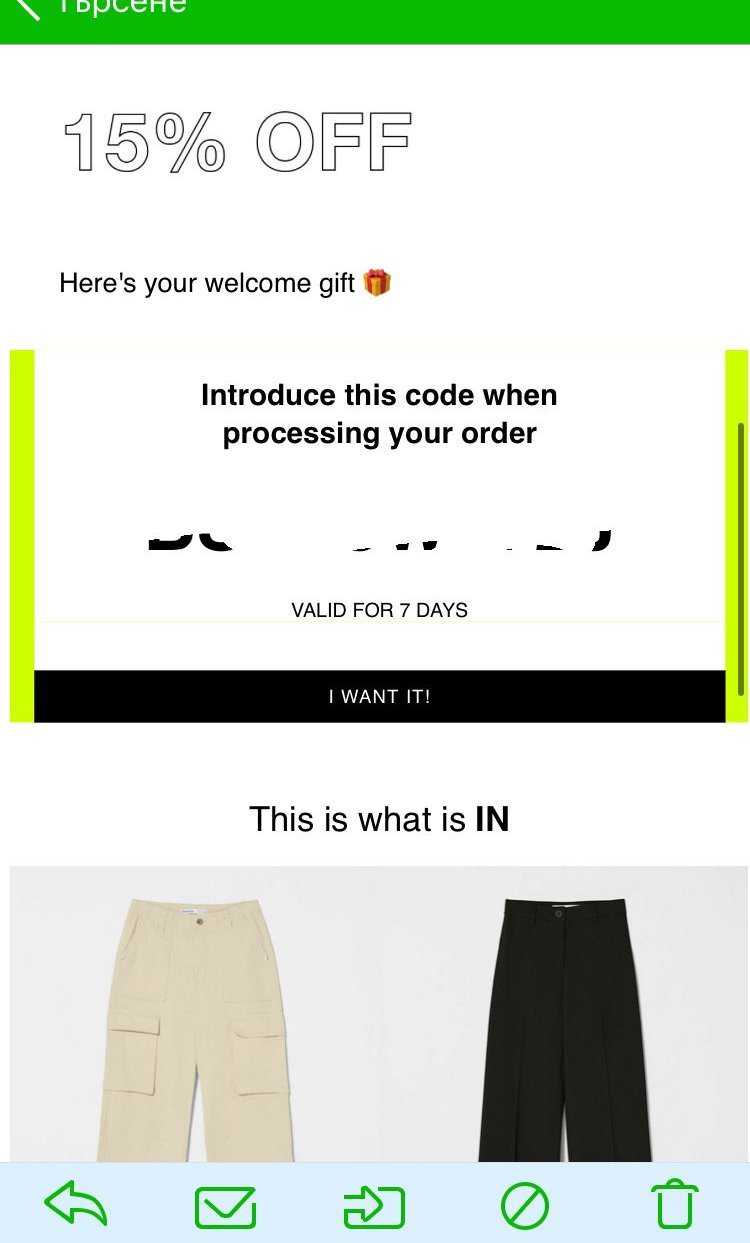The width and height of the screenshot is (750, 1243).
Task: Tap the I WANT IT! button
Action: pyautogui.click(x=379, y=696)
